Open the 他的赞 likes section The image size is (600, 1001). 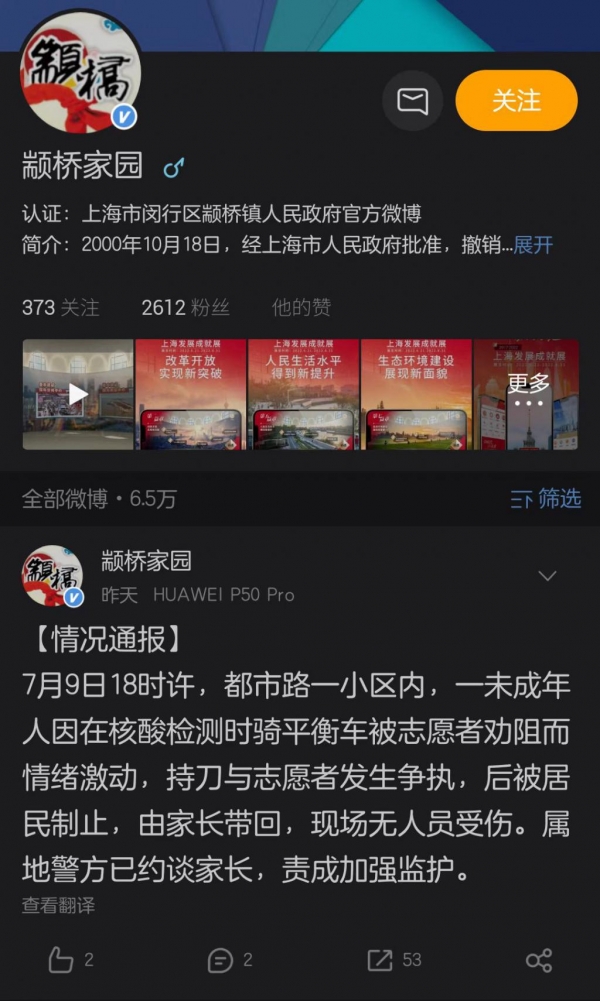[x=301, y=308]
